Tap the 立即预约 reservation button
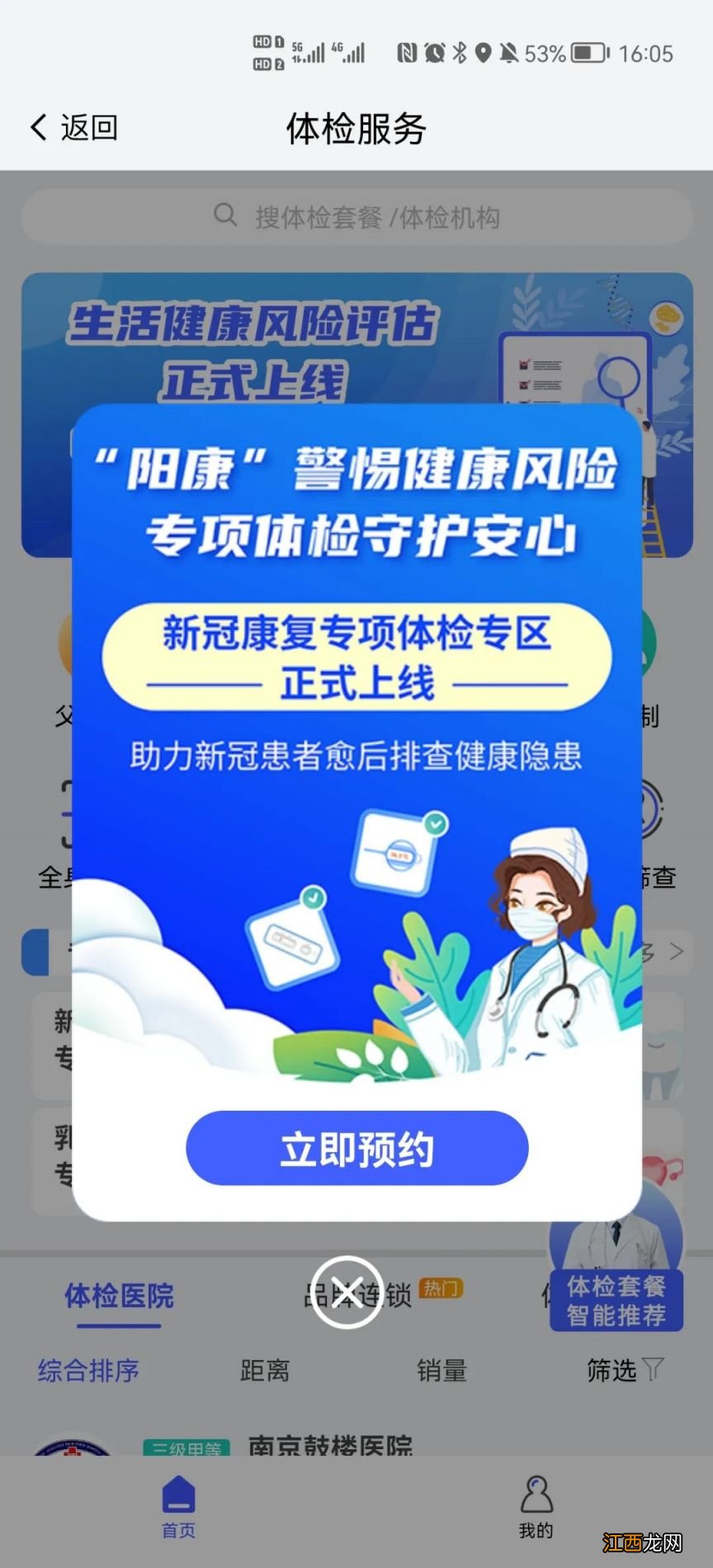 click(356, 1147)
